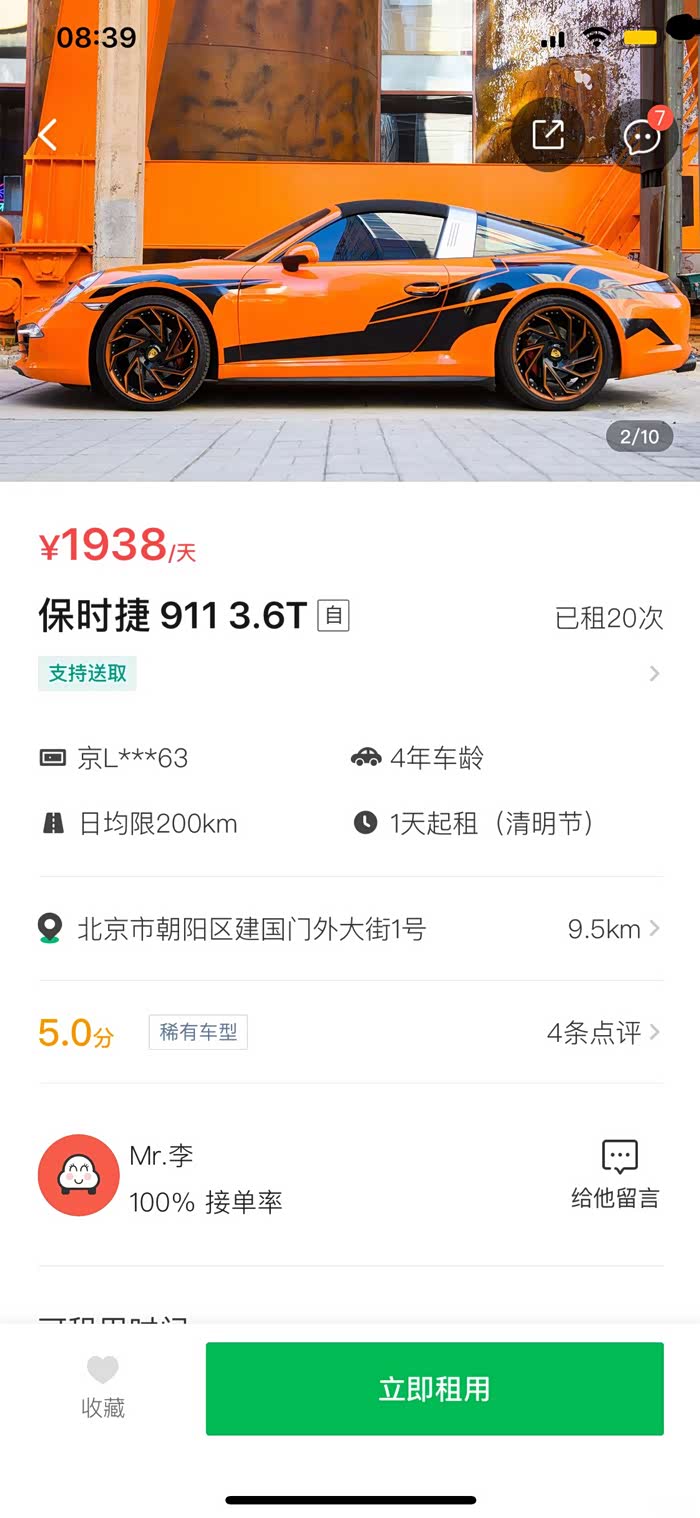Open the orange Porsche photo gallery
700x1518 pixels.
coord(350,300)
